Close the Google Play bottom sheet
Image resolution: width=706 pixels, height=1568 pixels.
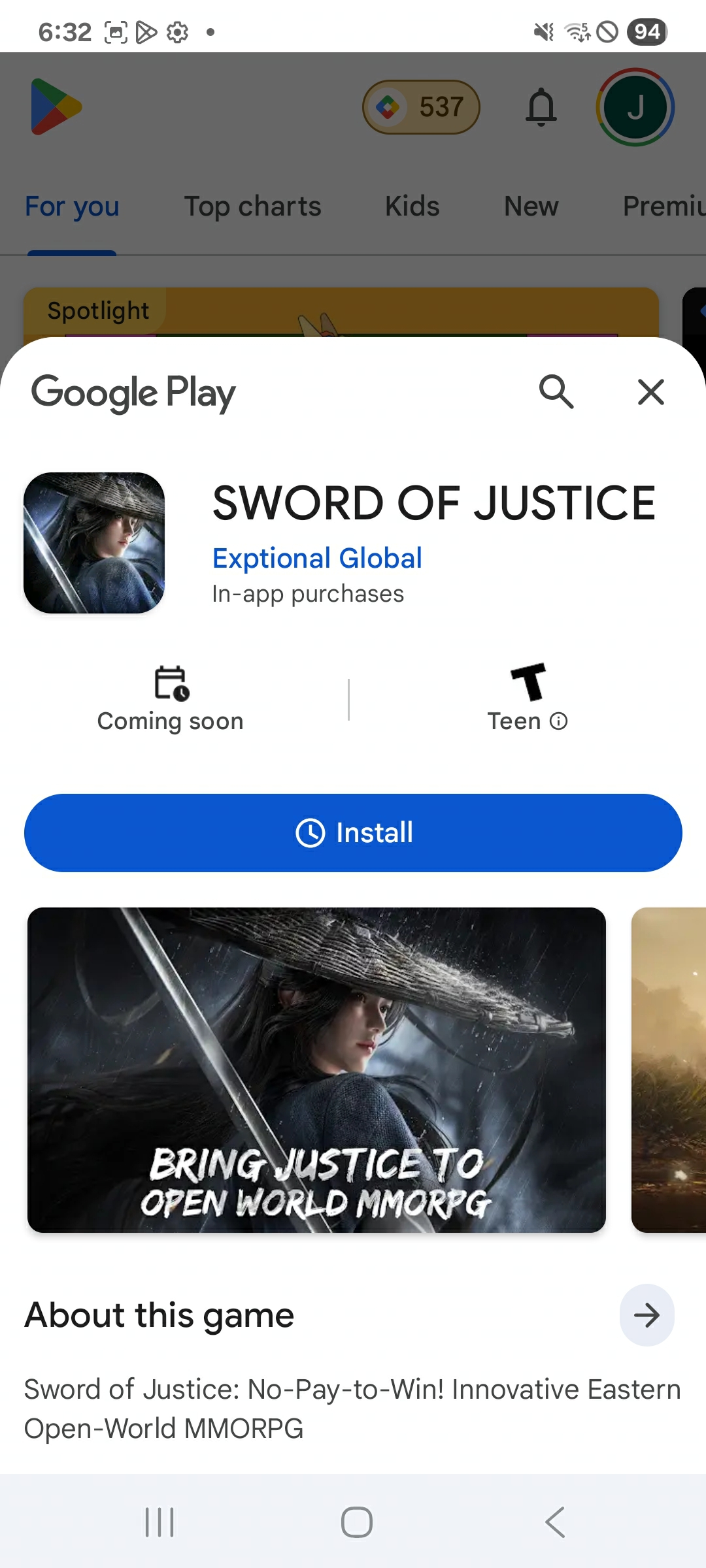[650, 392]
